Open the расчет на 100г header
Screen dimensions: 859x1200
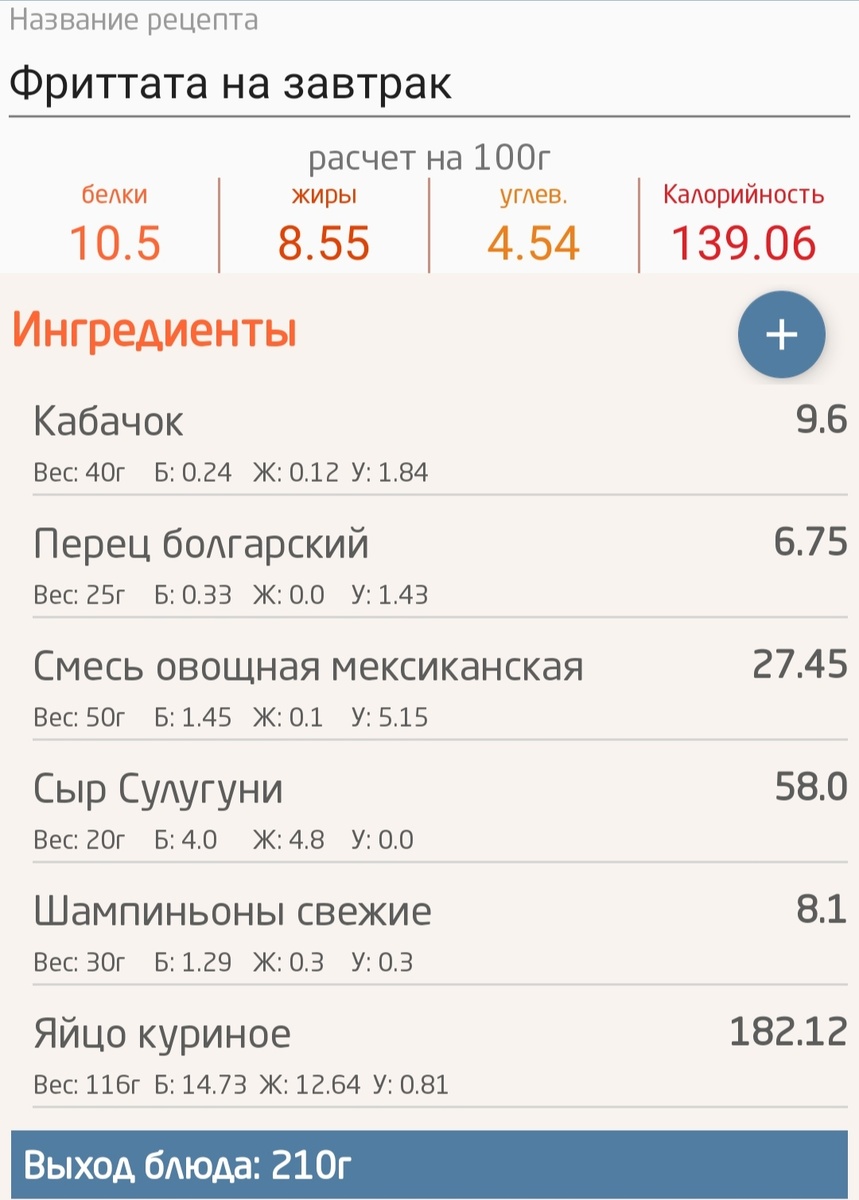(428, 157)
